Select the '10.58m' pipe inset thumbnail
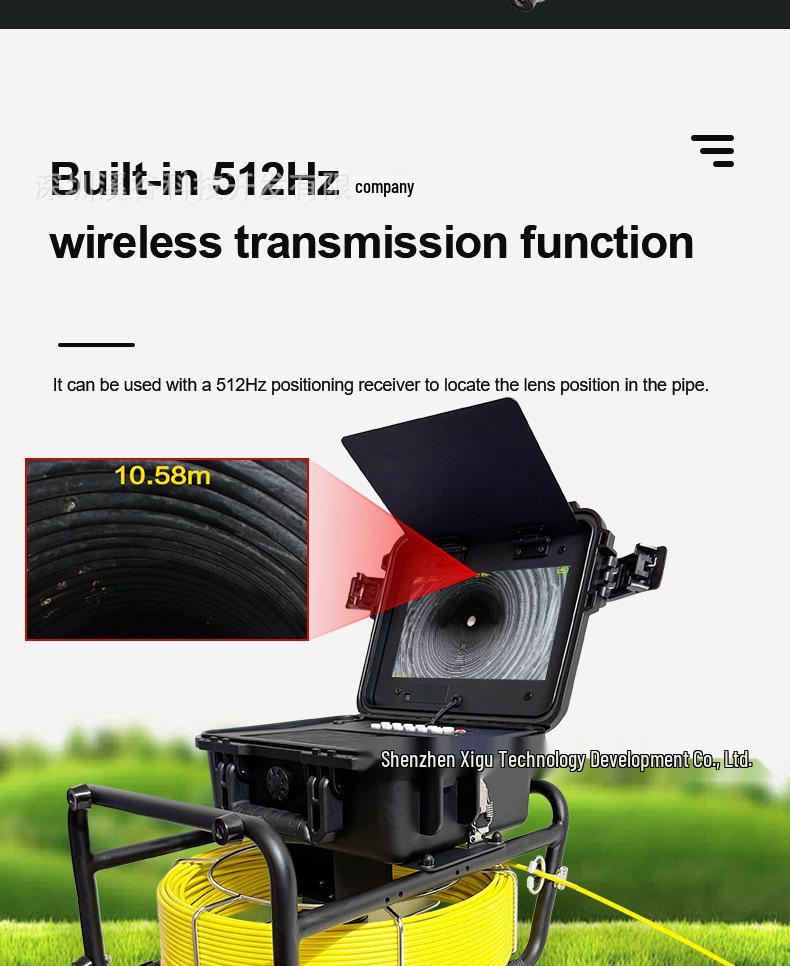This screenshot has width=790, height=966. point(166,549)
